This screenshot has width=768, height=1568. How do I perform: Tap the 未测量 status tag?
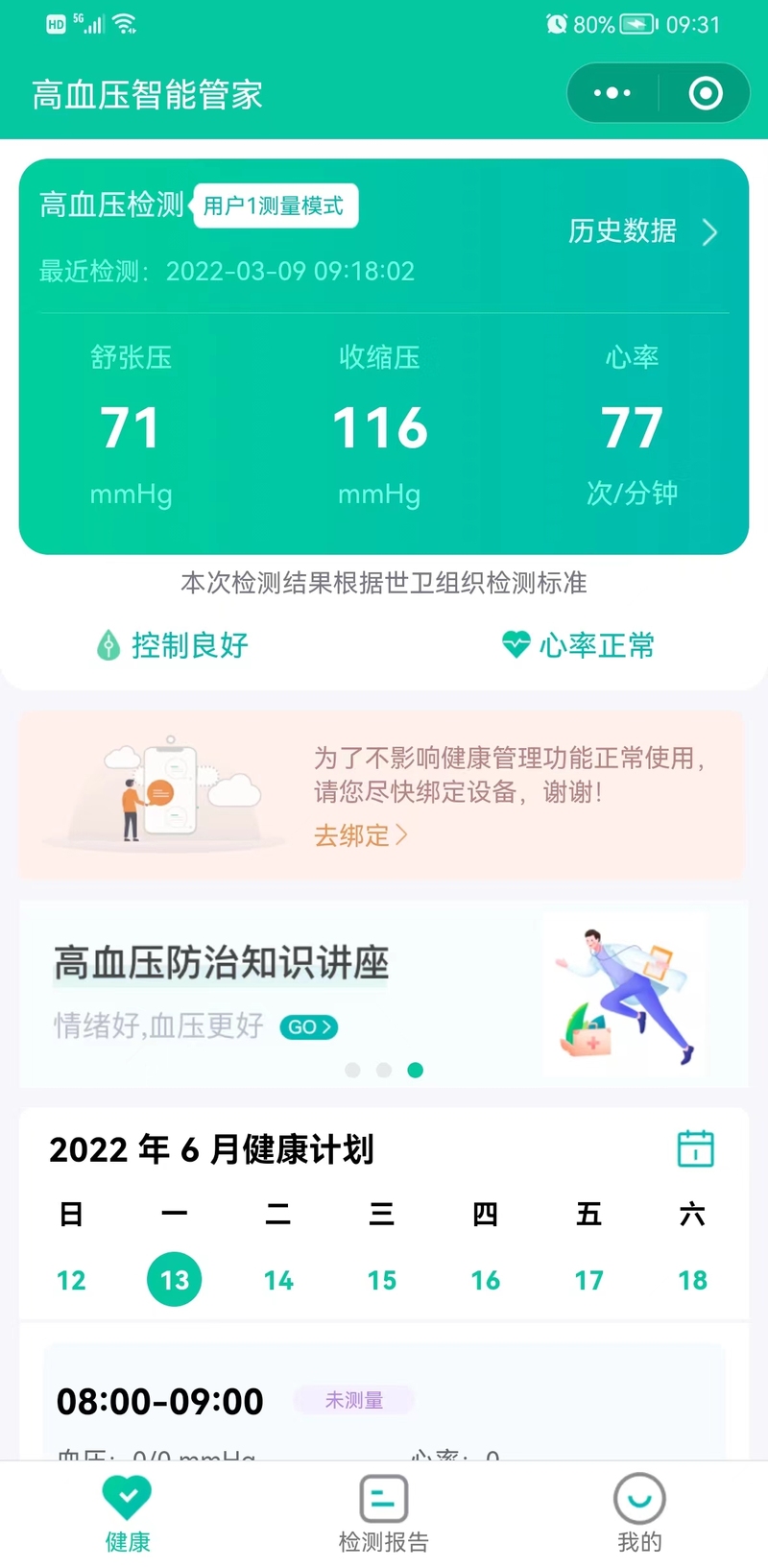[353, 1400]
